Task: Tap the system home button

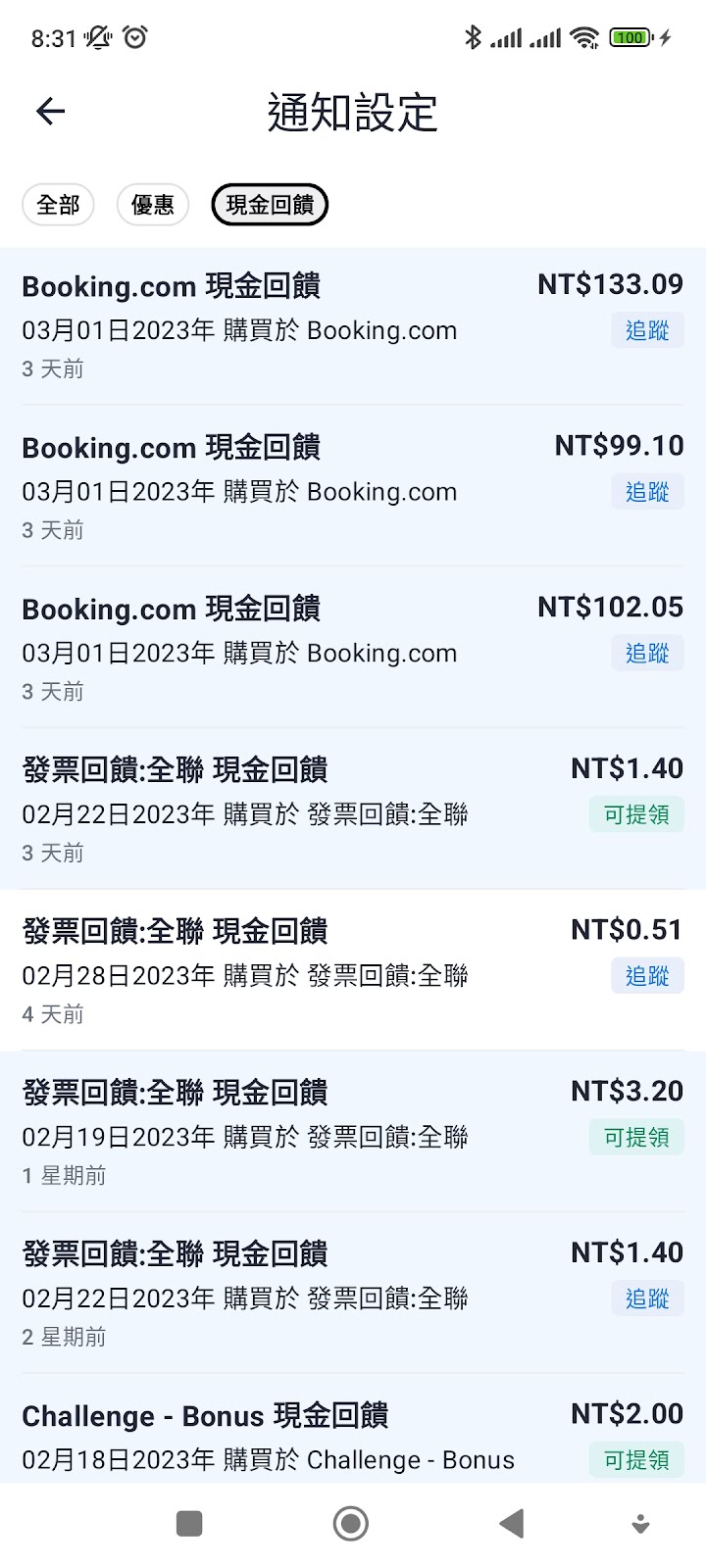Action: 351,1524
